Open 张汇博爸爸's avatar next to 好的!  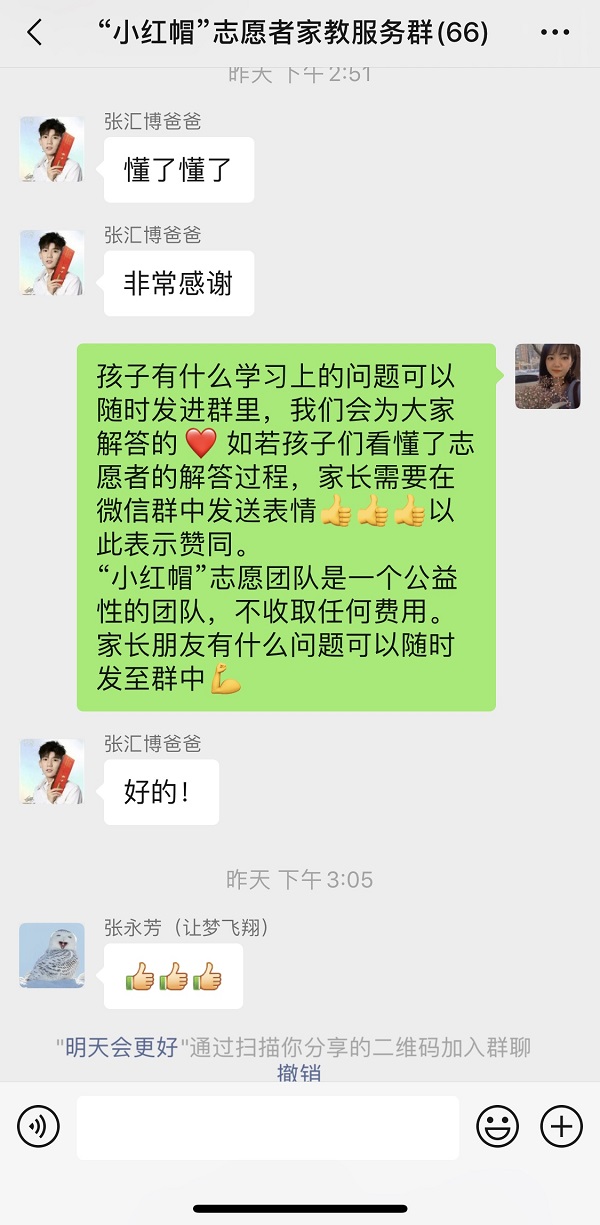pos(52,772)
